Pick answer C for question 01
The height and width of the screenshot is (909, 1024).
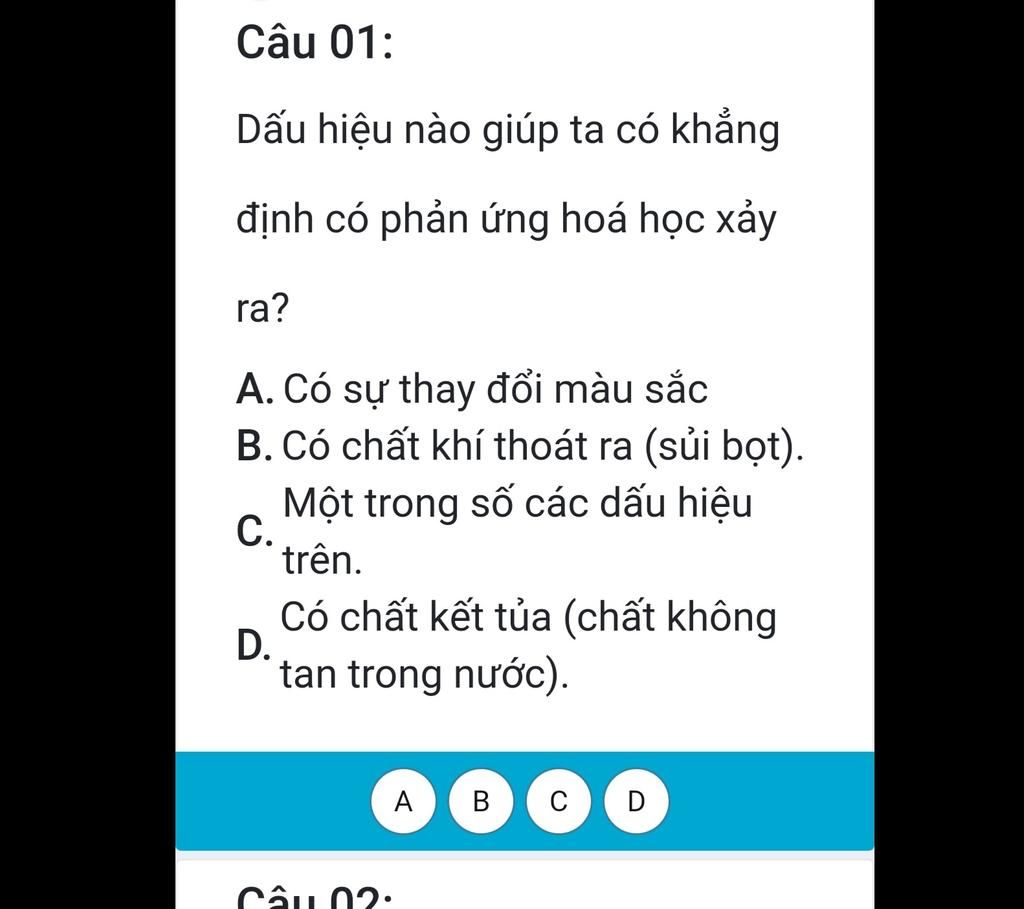558,801
